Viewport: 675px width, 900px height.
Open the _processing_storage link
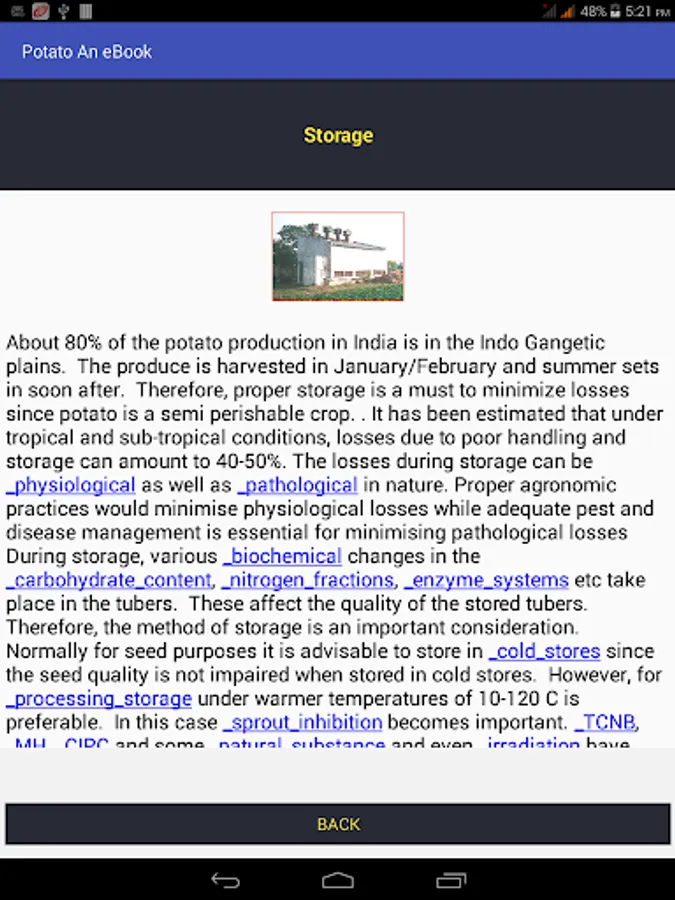[x=99, y=698]
